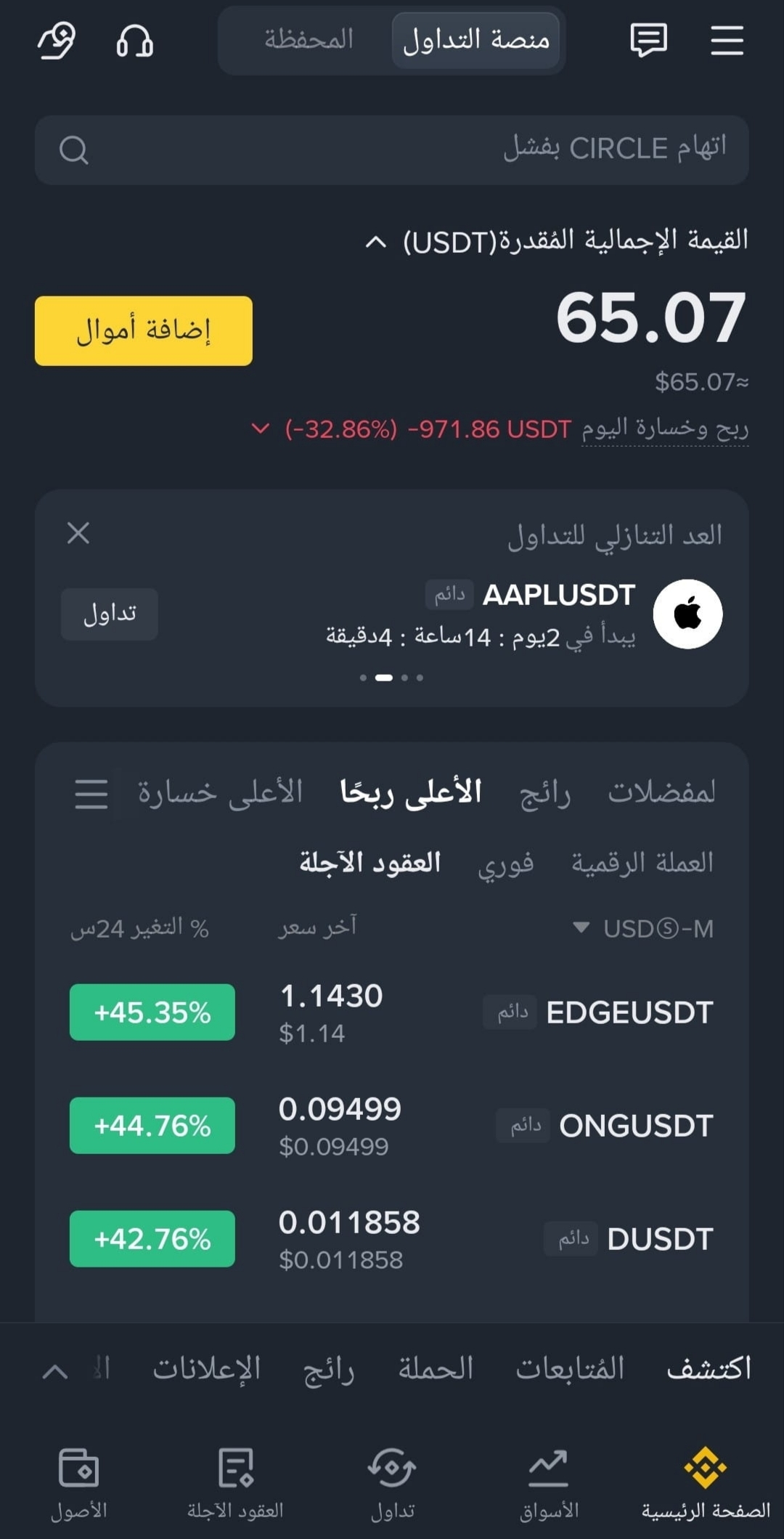Open the DUSDT futures row
The image size is (784, 1539).
pos(392,1239)
